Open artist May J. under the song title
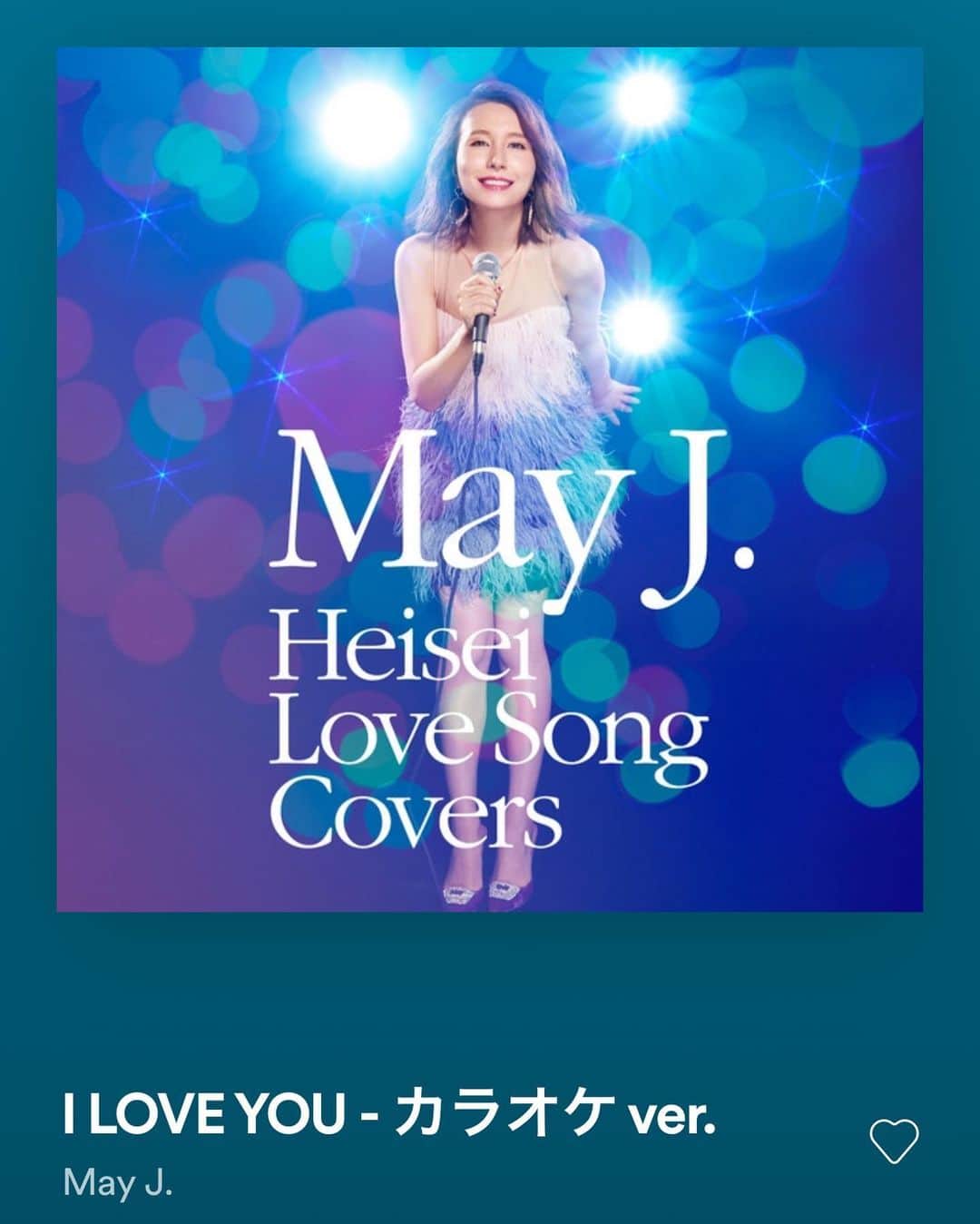Viewport: 980px width, 1224px height. [x=118, y=1182]
